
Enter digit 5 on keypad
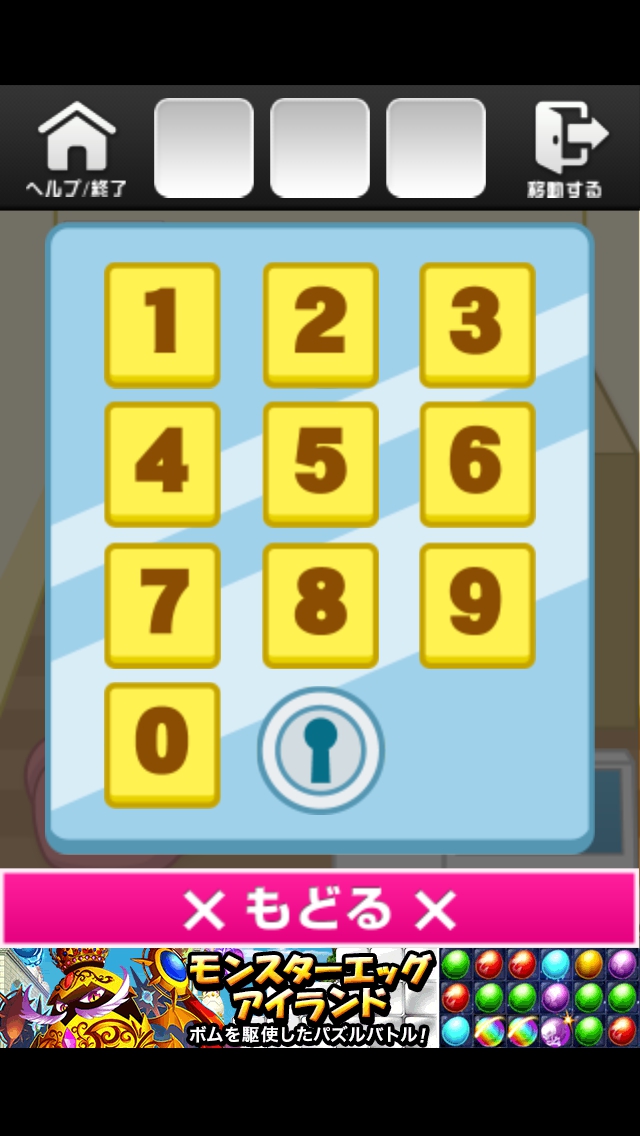coord(320,464)
